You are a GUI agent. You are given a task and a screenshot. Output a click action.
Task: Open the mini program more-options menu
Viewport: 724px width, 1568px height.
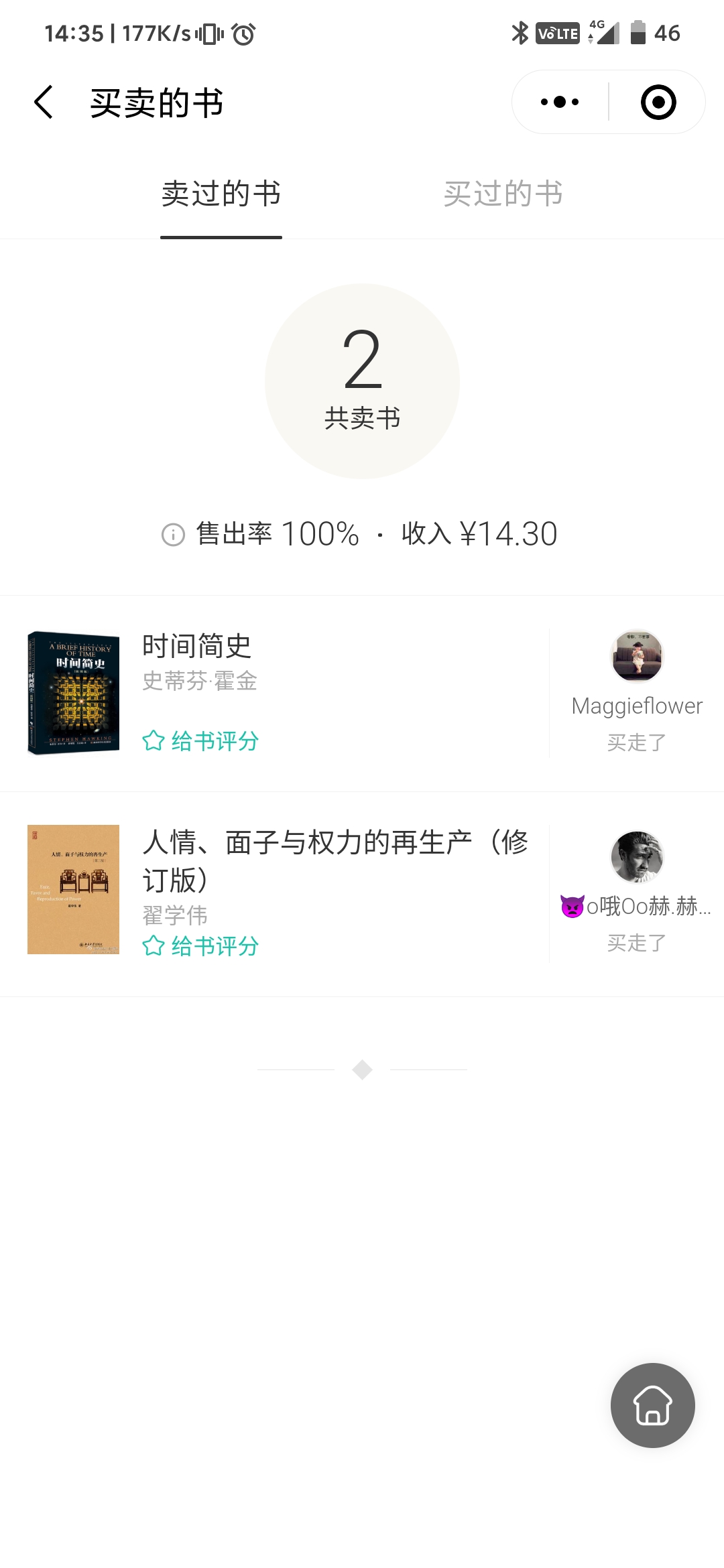pyautogui.click(x=560, y=103)
